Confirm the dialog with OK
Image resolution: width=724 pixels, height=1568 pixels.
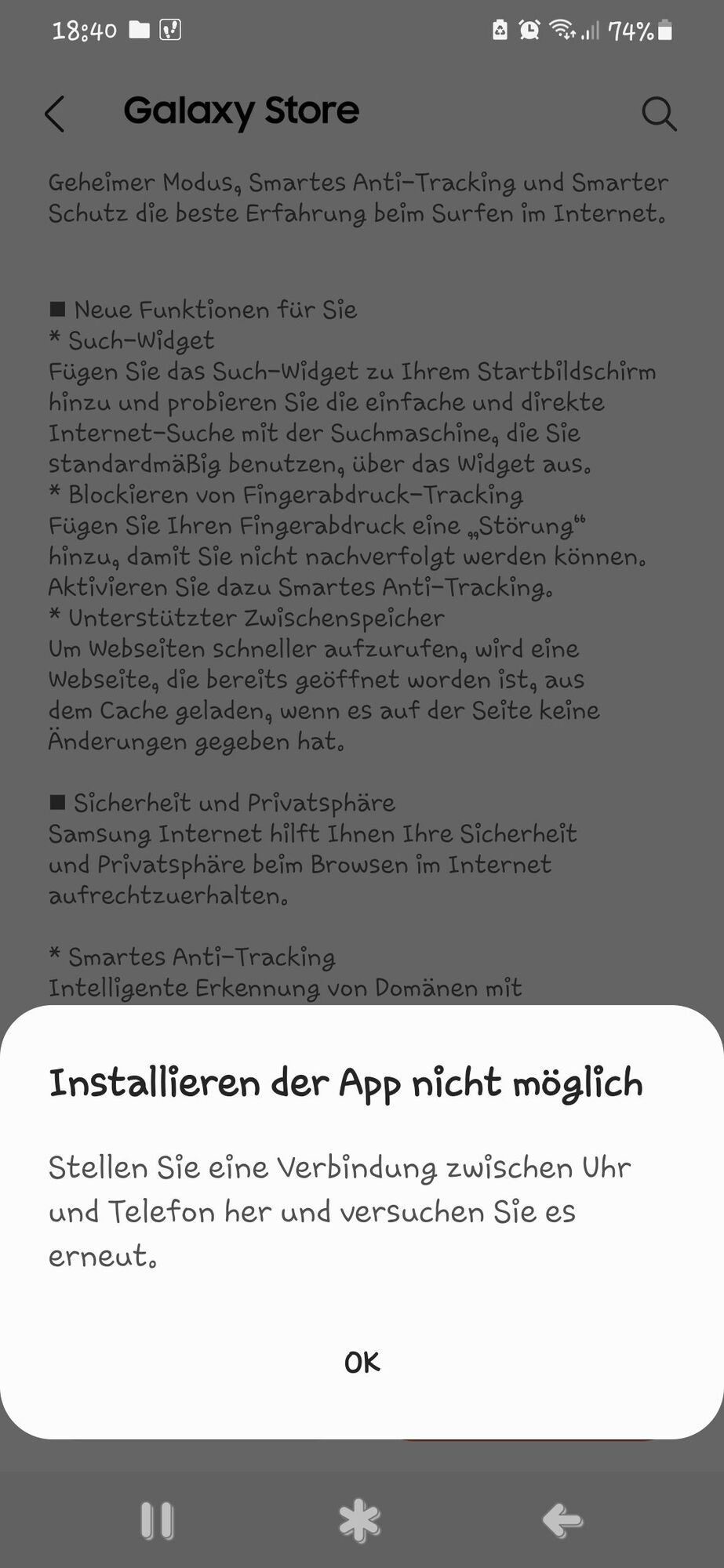[362, 1363]
